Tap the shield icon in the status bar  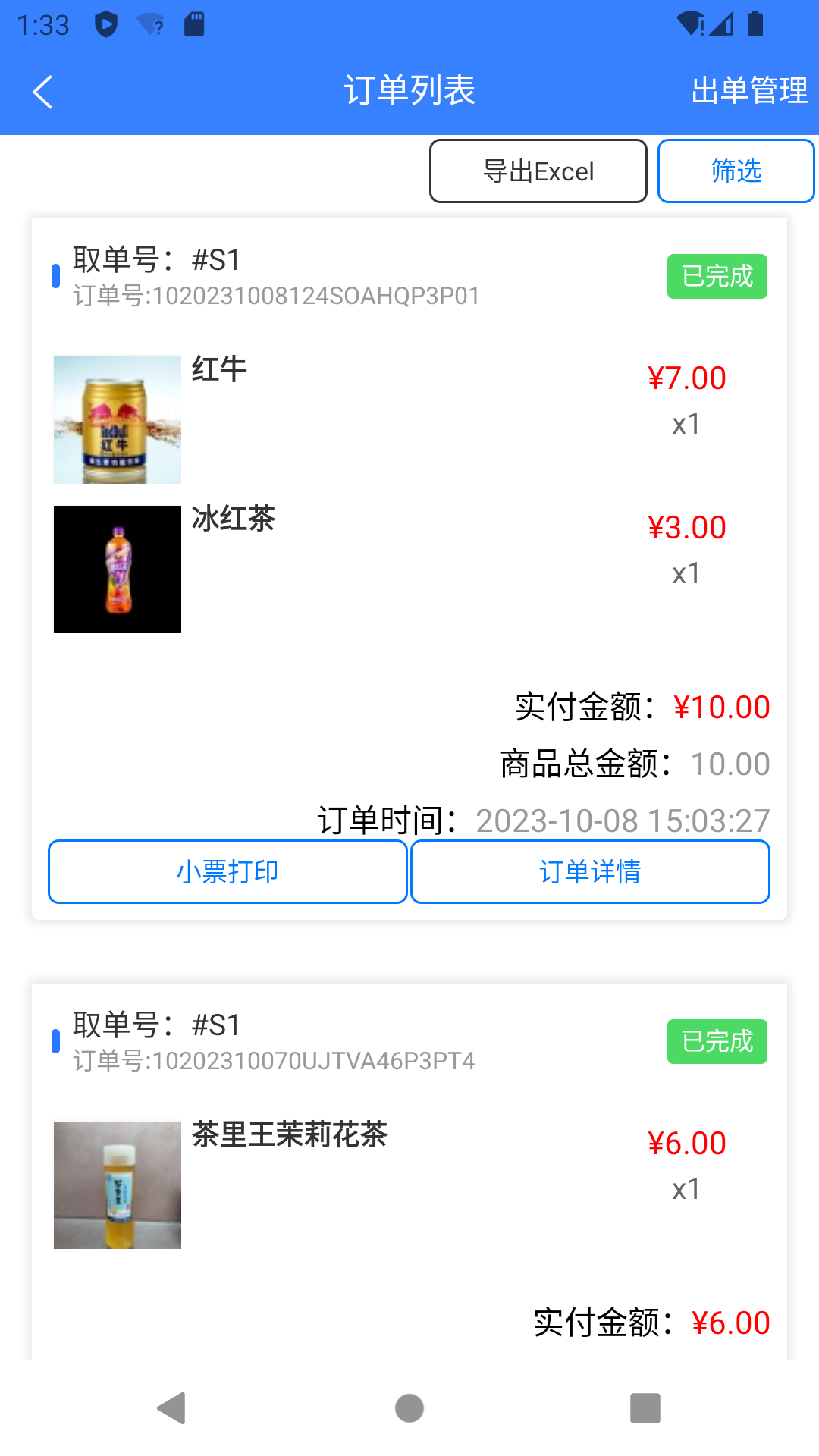tap(107, 23)
